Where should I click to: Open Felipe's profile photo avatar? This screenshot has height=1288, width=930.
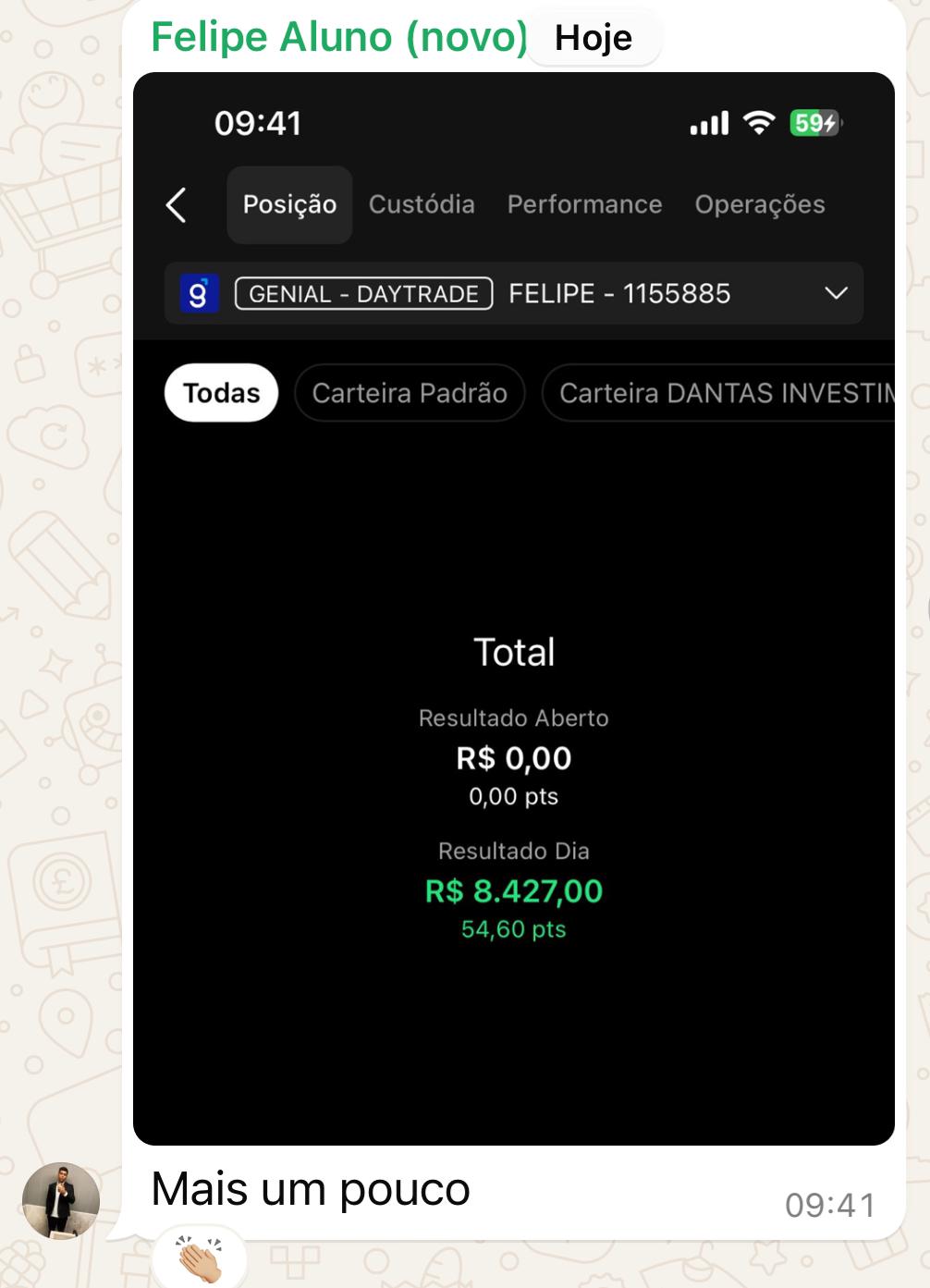(61, 1200)
